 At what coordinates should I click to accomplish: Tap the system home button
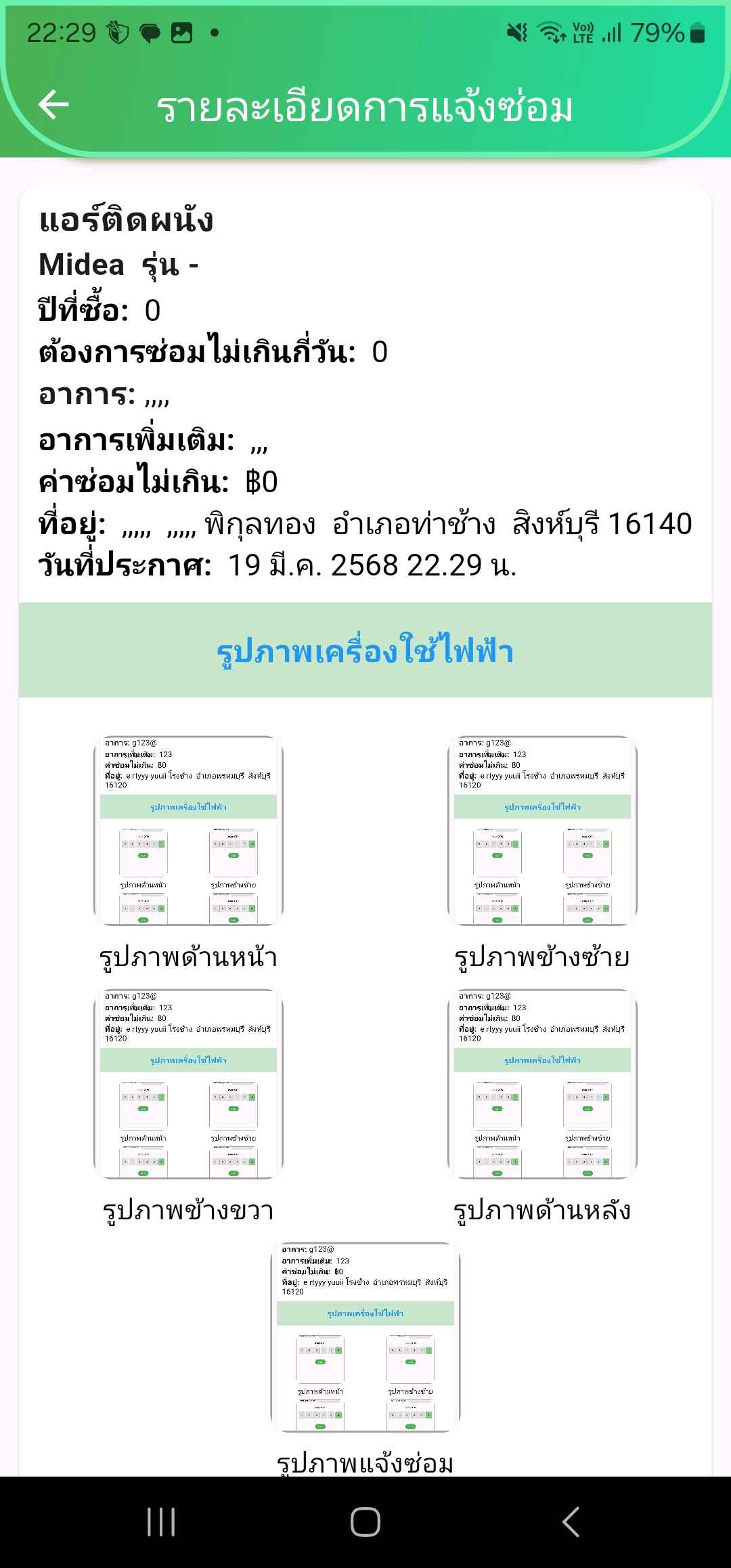coord(365,1522)
